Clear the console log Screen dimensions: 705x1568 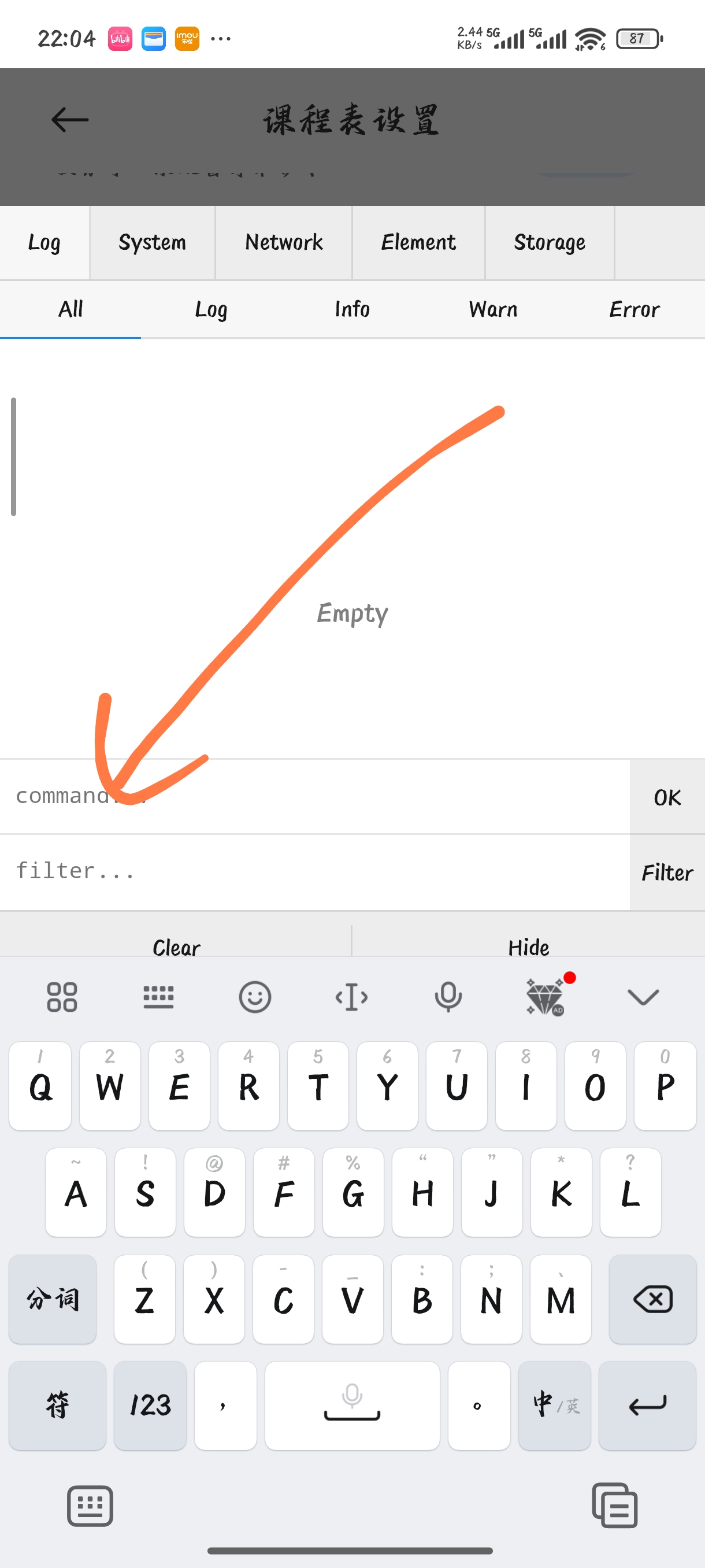[176, 945]
